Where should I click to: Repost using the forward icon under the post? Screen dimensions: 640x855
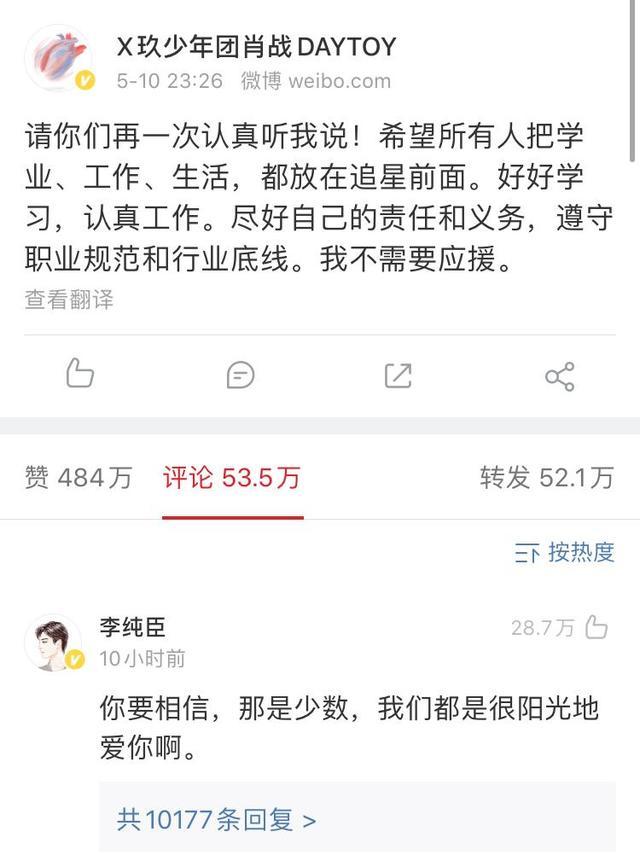point(398,375)
